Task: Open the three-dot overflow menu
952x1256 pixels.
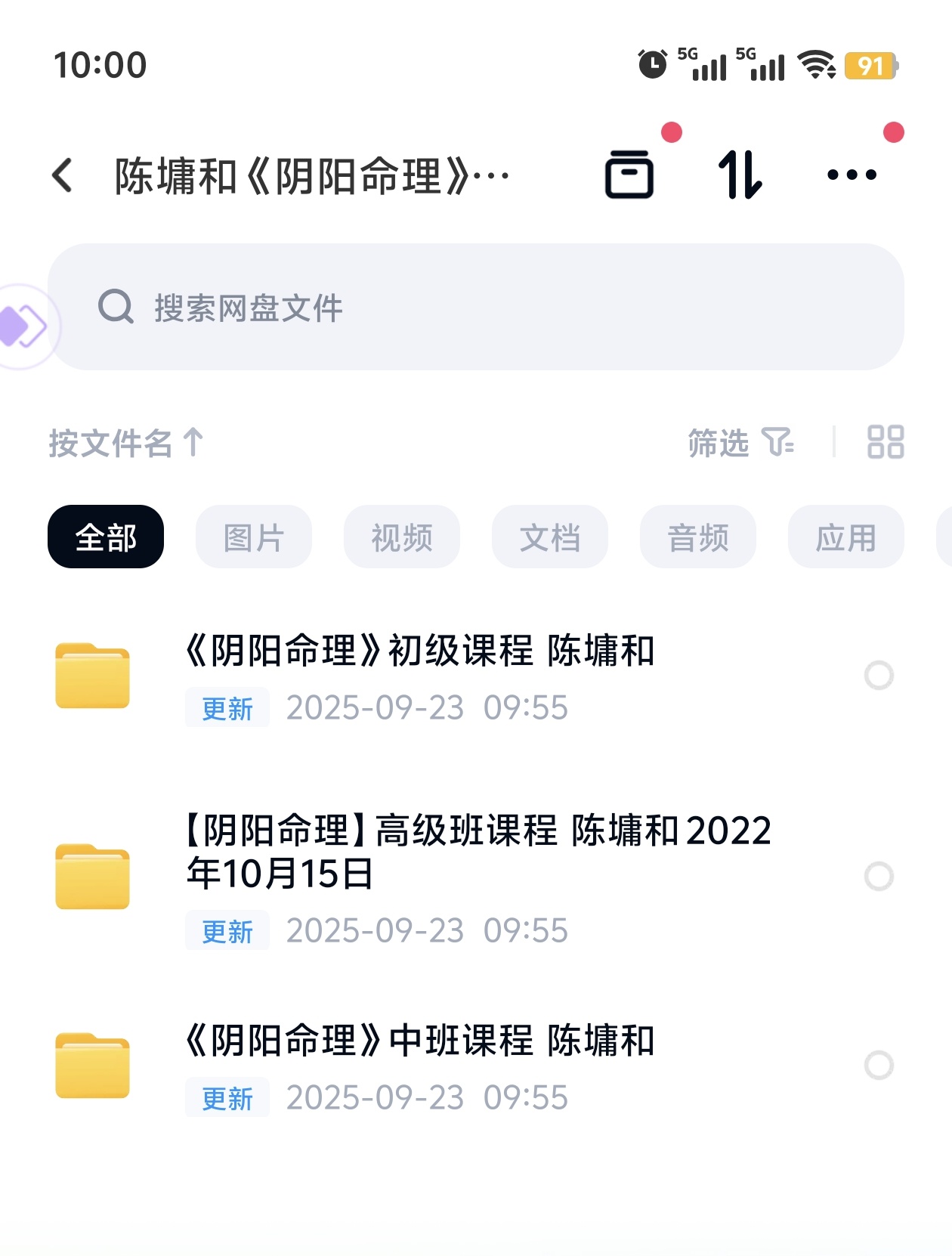Action: 852,175
